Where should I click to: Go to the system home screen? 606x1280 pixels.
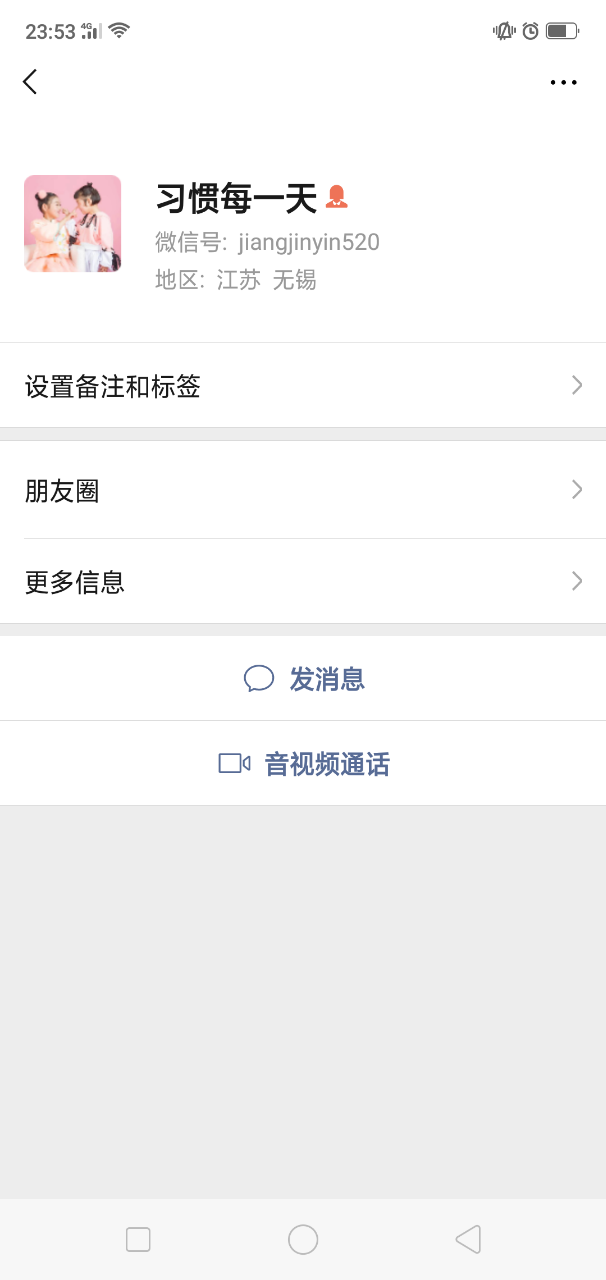click(x=303, y=1240)
